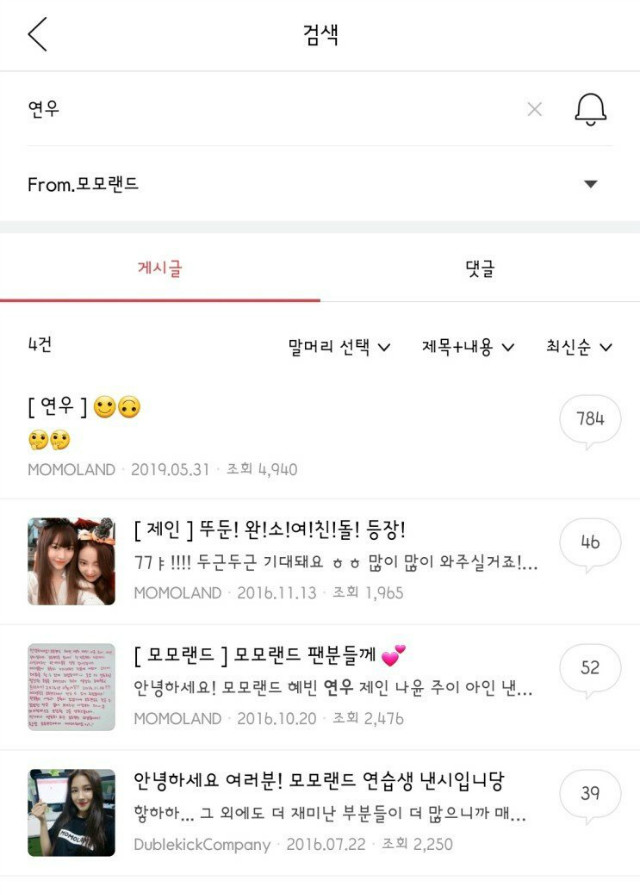Clear the search text with the X

tap(534, 109)
